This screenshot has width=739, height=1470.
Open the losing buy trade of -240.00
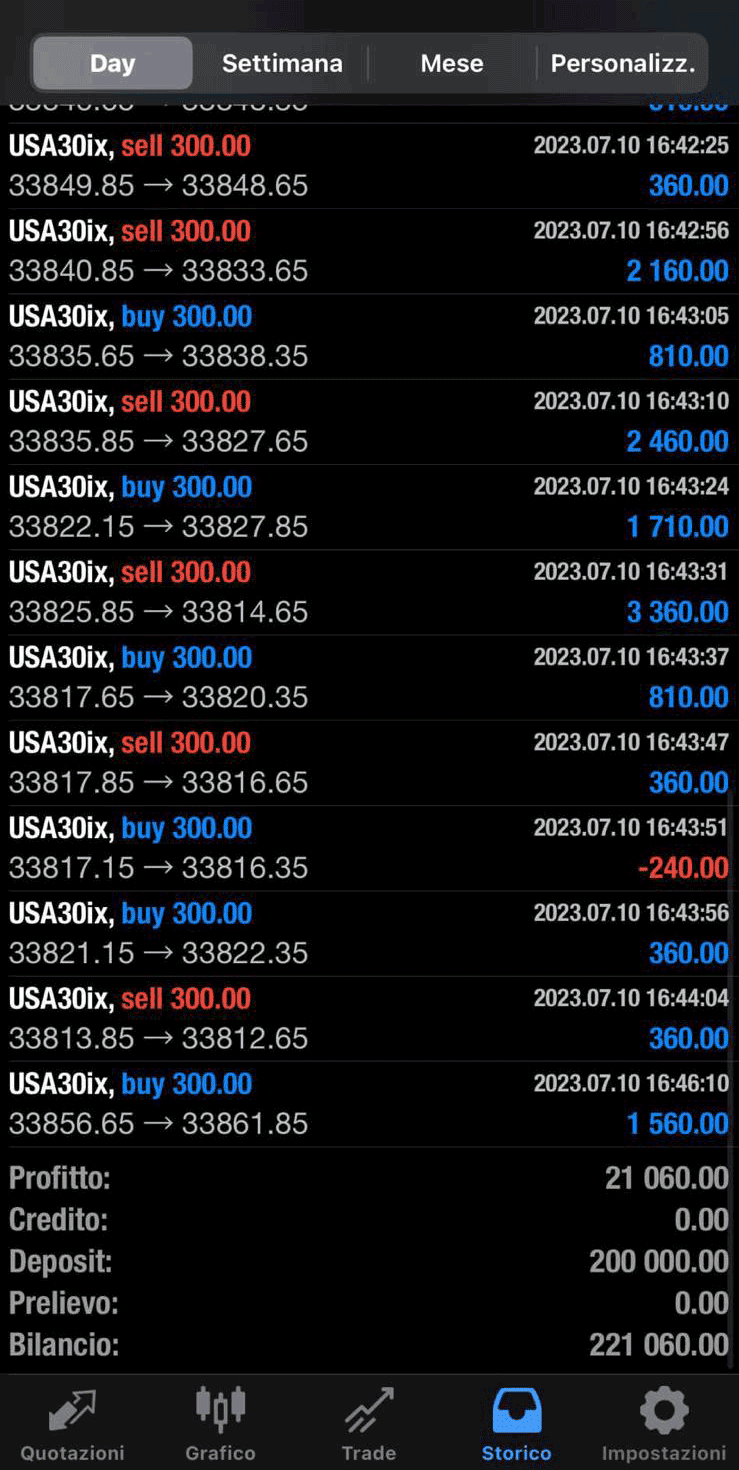click(x=369, y=848)
